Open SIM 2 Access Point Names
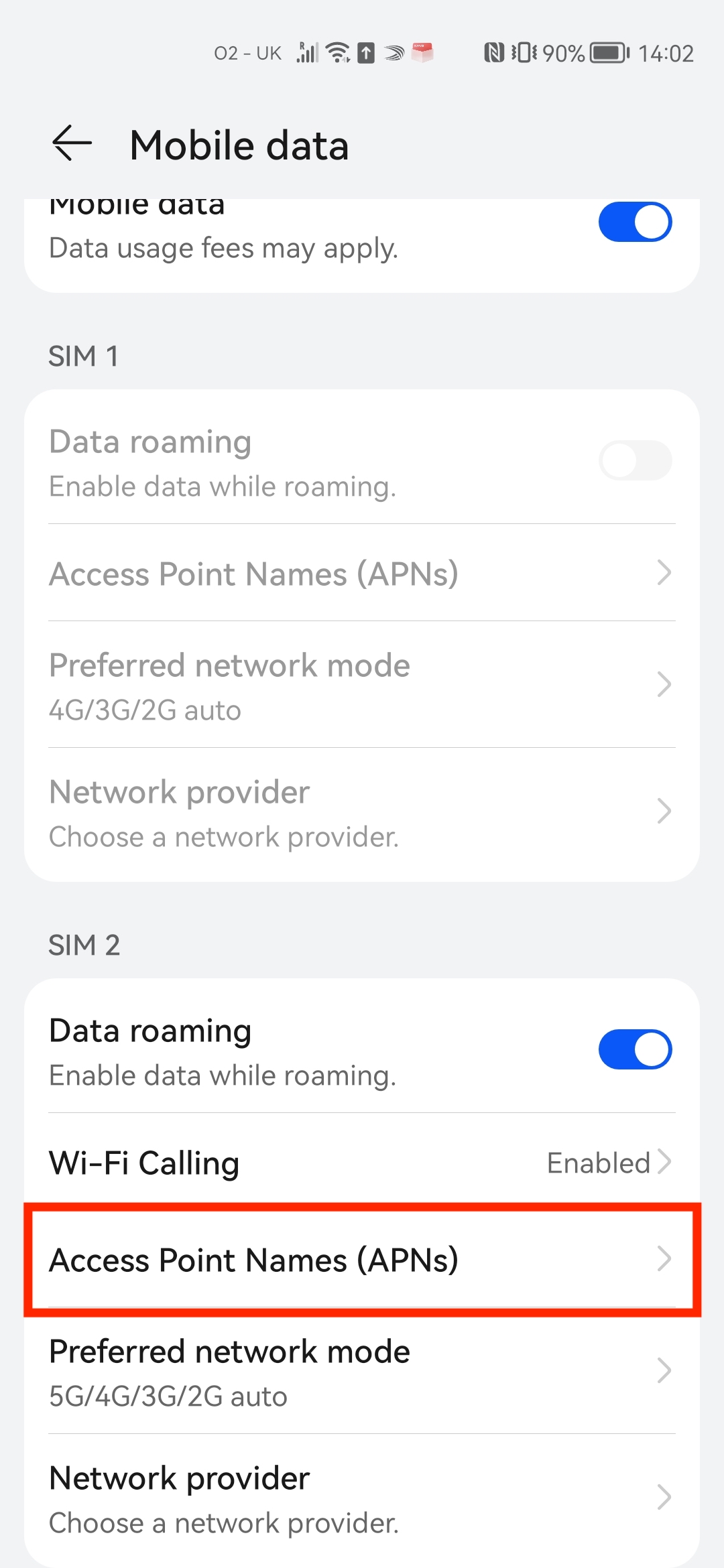The width and height of the screenshot is (724, 1568). [x=362, y=1260]
